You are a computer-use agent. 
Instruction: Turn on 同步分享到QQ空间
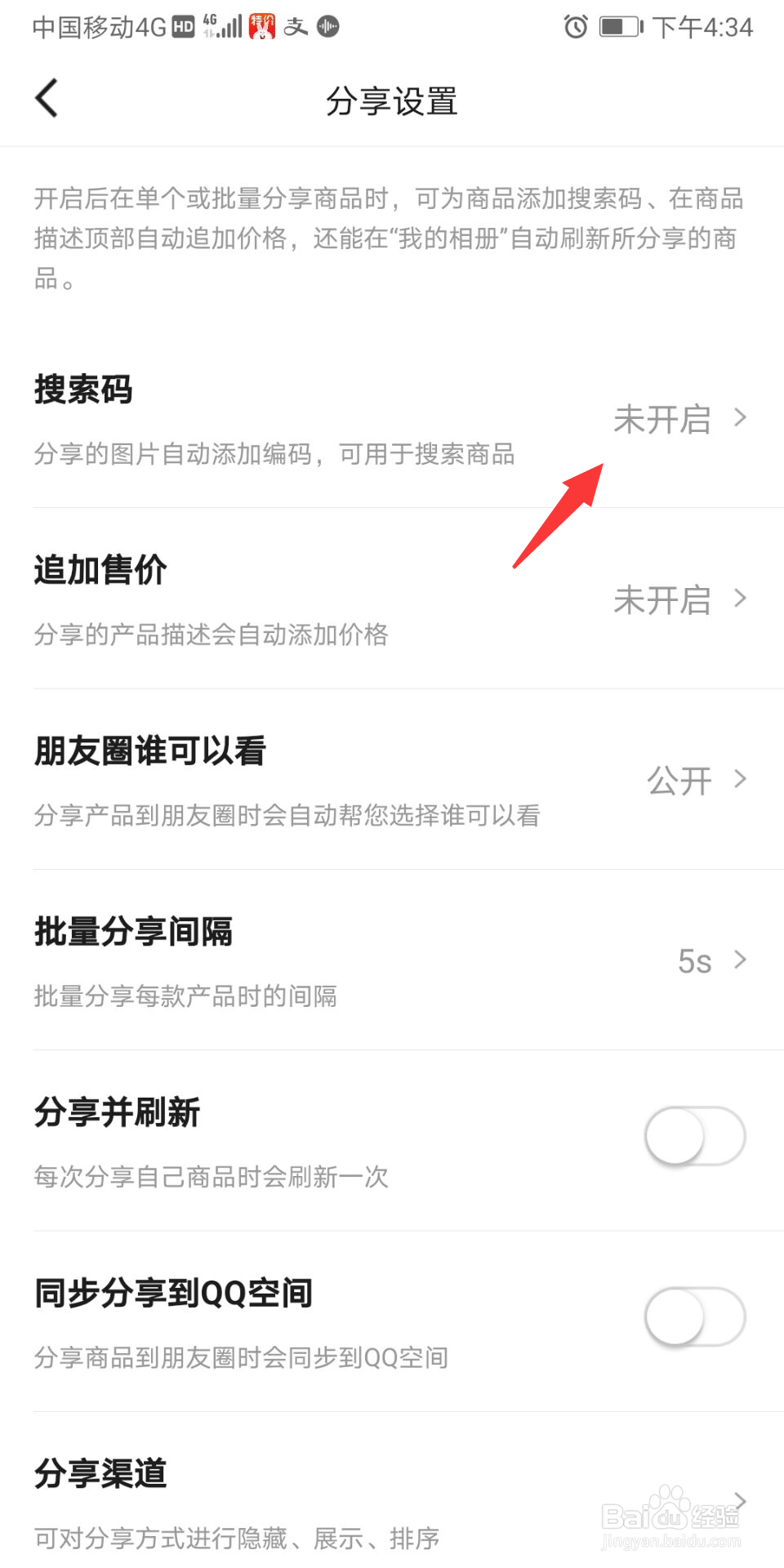pos(693,1316)
